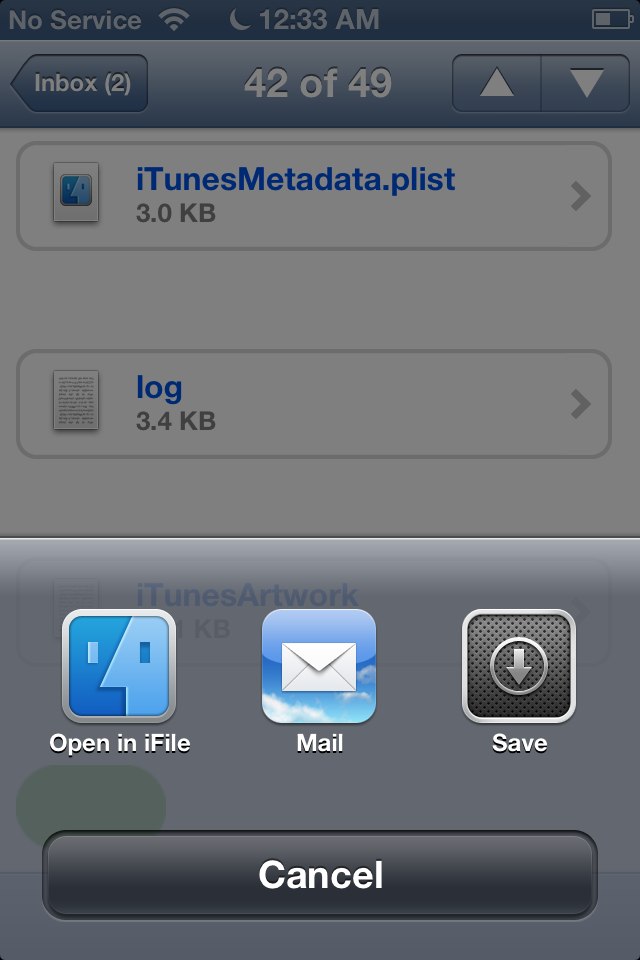Open the file in iFile

[x=119, y=667]
